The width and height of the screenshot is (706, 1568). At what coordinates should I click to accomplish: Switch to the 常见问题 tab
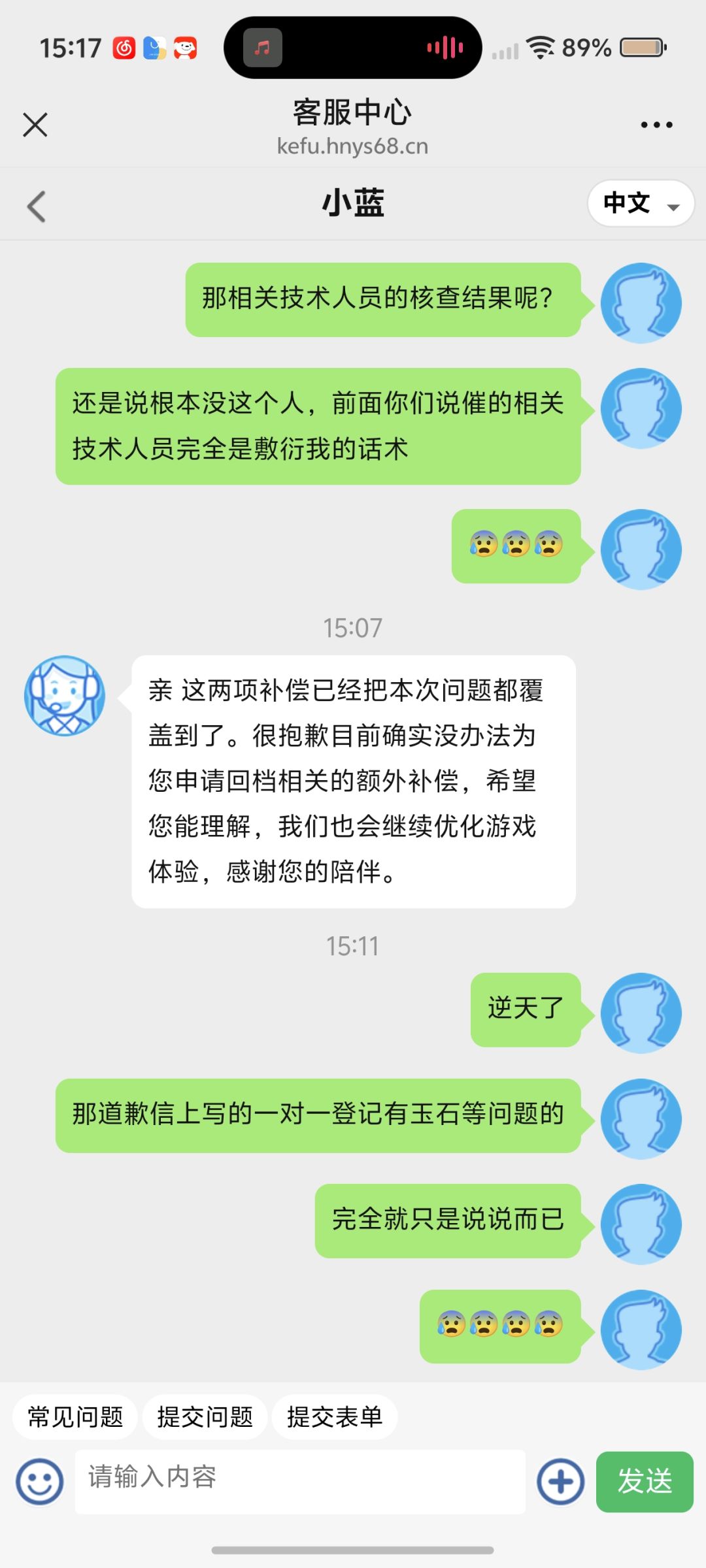(x=74, y=1416)
